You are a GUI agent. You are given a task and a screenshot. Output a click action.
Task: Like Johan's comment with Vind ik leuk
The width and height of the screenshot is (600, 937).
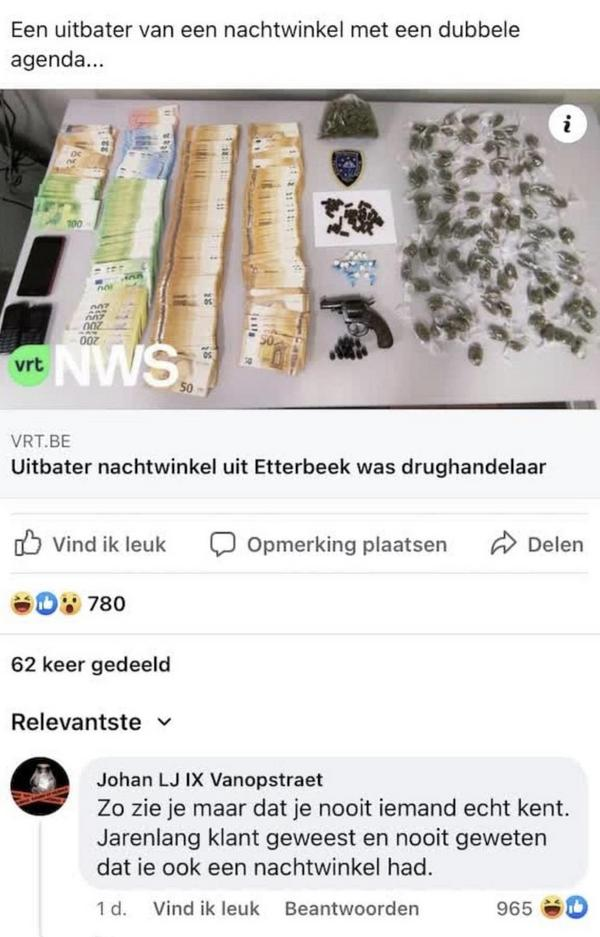[206, 909]
